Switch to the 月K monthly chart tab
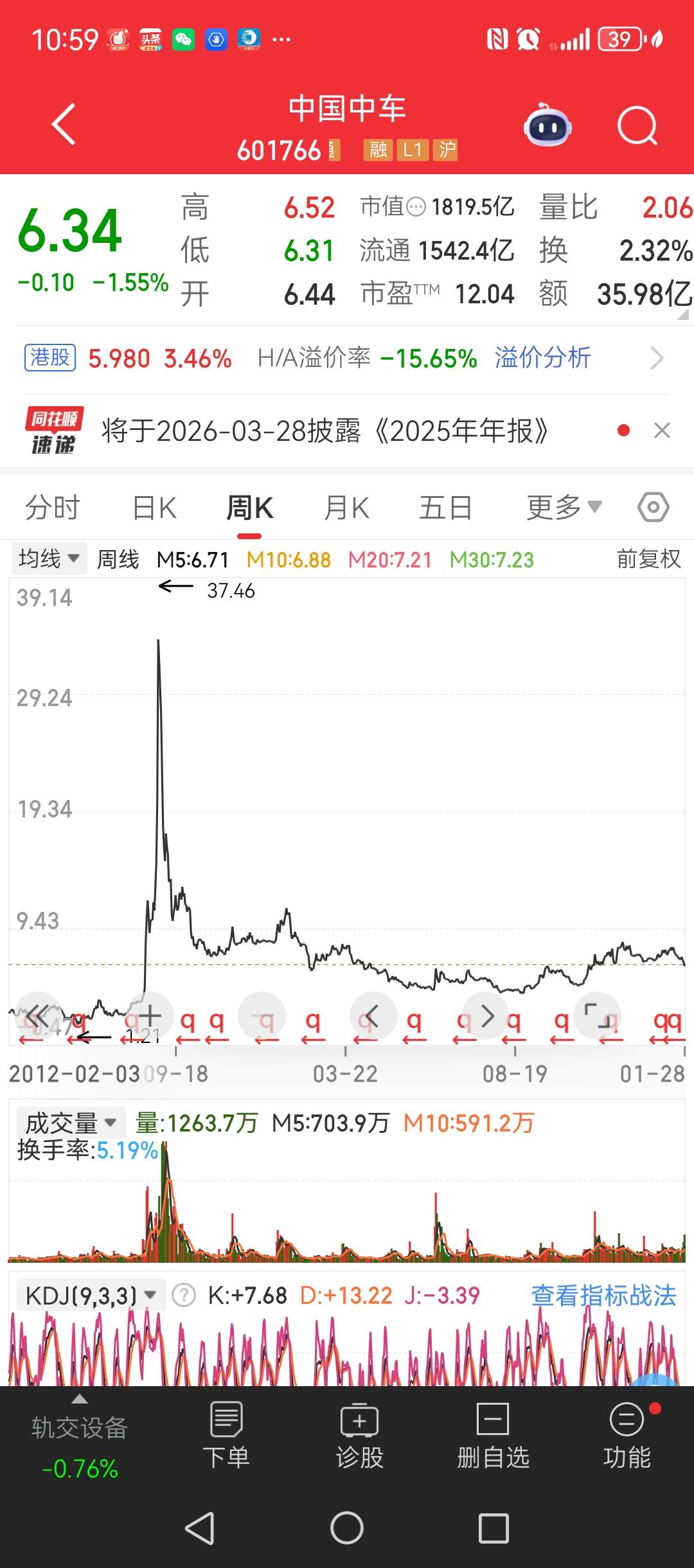The image size is (694, 1568). coord(346,506)
